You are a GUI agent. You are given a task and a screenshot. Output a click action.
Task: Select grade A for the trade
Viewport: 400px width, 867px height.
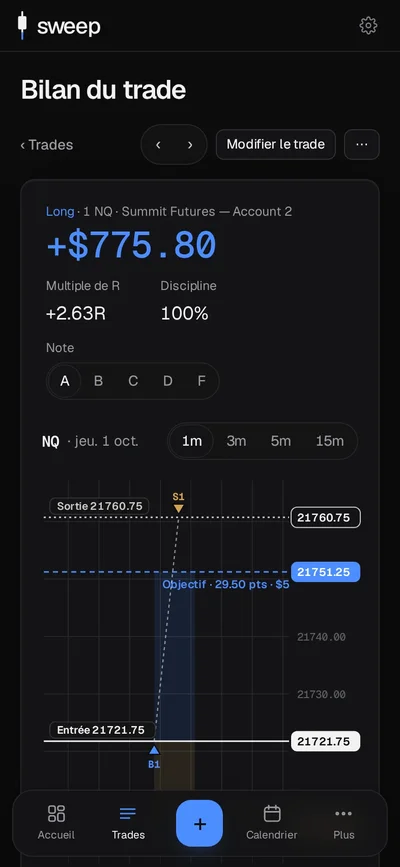point(65,381)
